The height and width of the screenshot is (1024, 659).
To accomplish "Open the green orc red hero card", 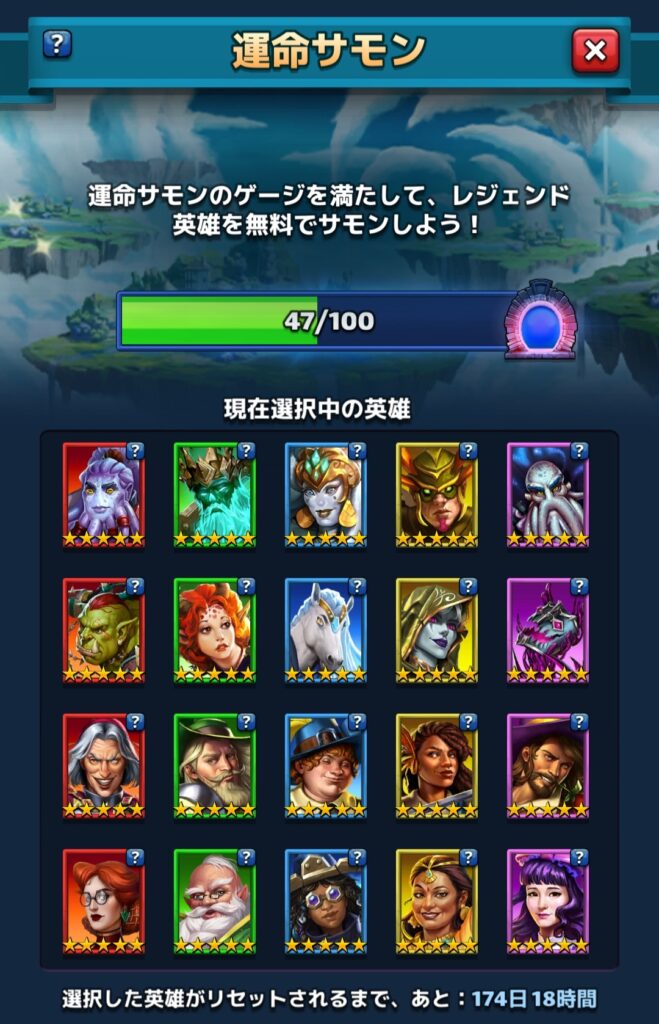I will tap(104, 630).
